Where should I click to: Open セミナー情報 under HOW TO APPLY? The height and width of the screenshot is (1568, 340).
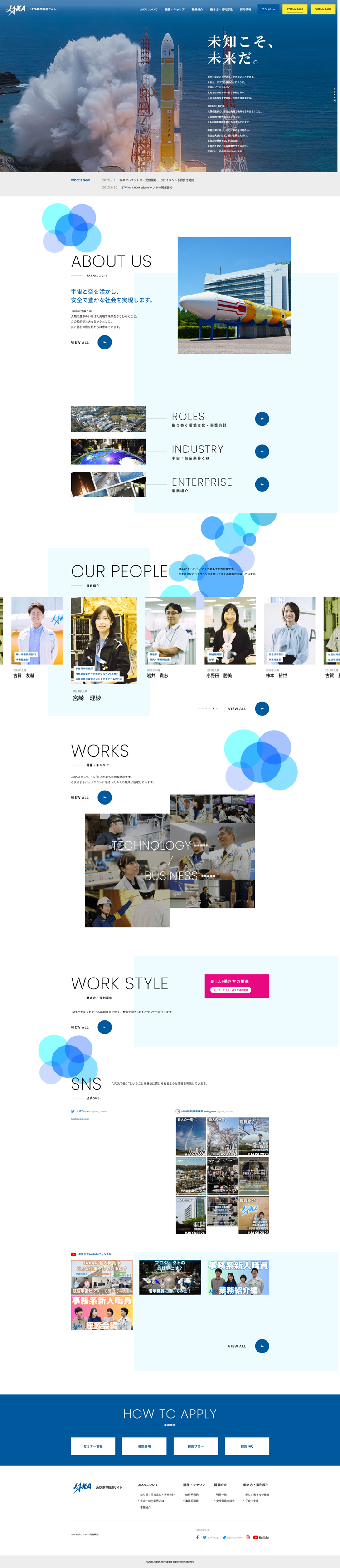(x=93, y=1446)
